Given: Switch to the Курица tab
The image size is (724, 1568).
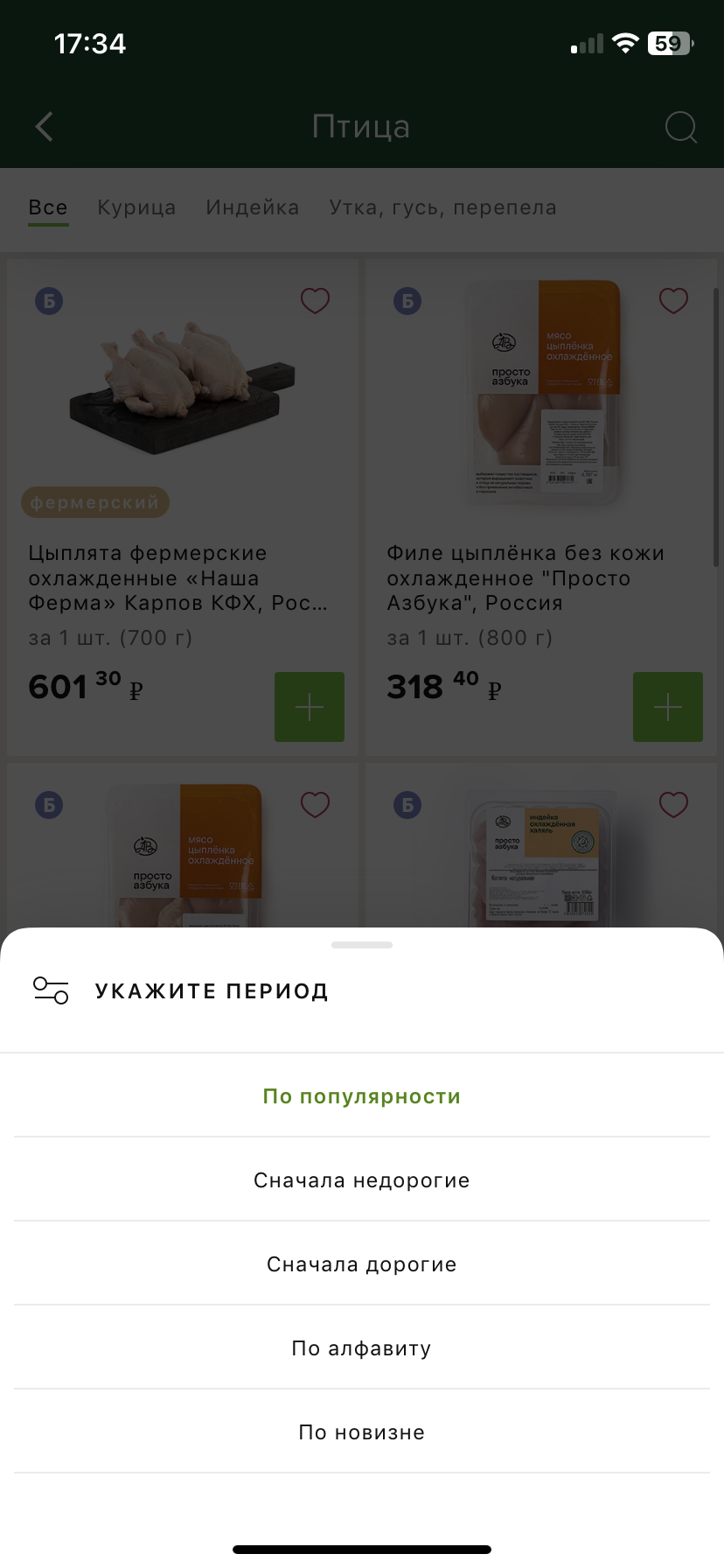Looking at the screenshot, I should pyautogui.click(x=136, y=208).
